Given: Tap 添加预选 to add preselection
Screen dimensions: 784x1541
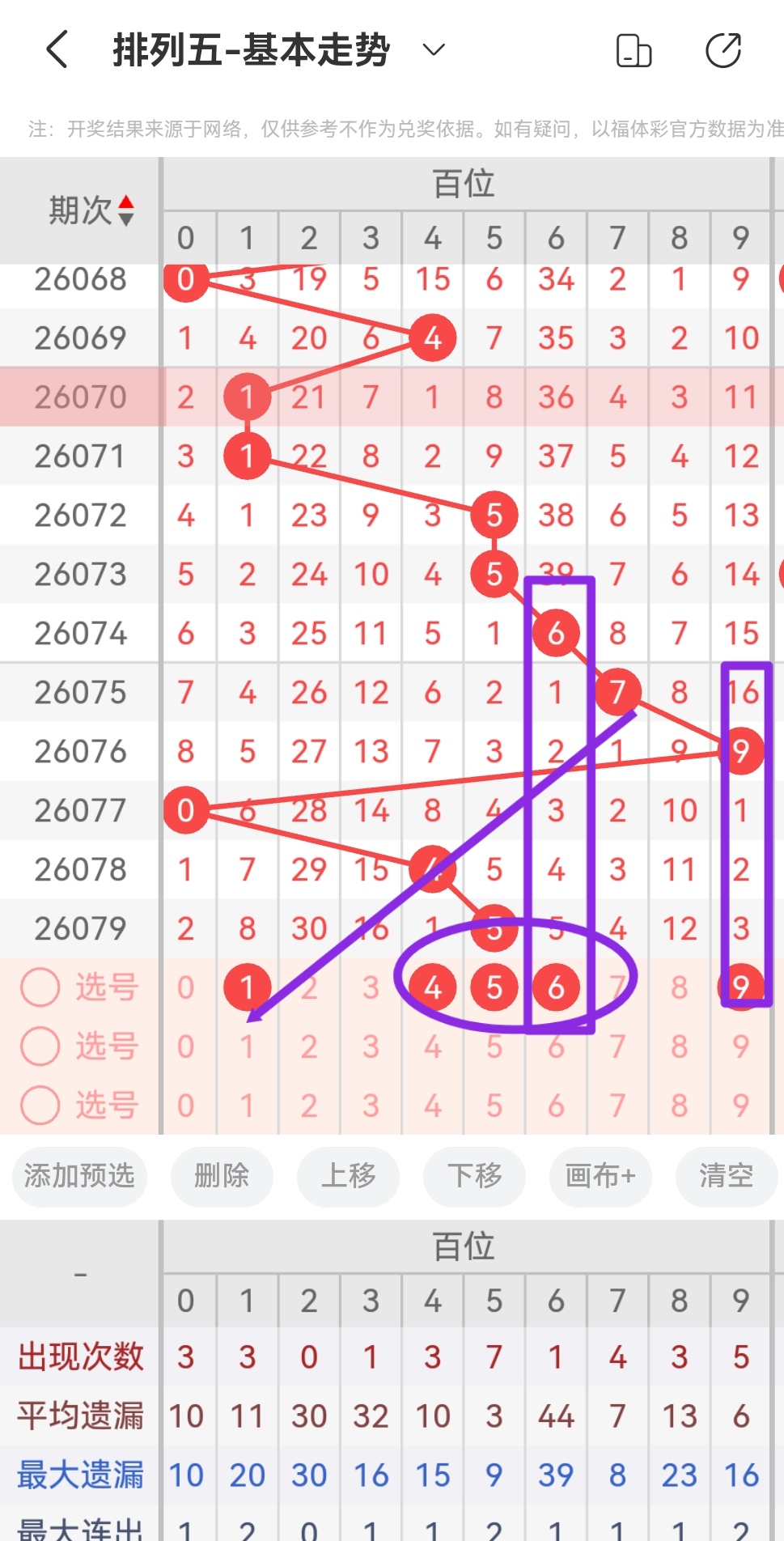Looking at the screenshot, I should 78,1178.
